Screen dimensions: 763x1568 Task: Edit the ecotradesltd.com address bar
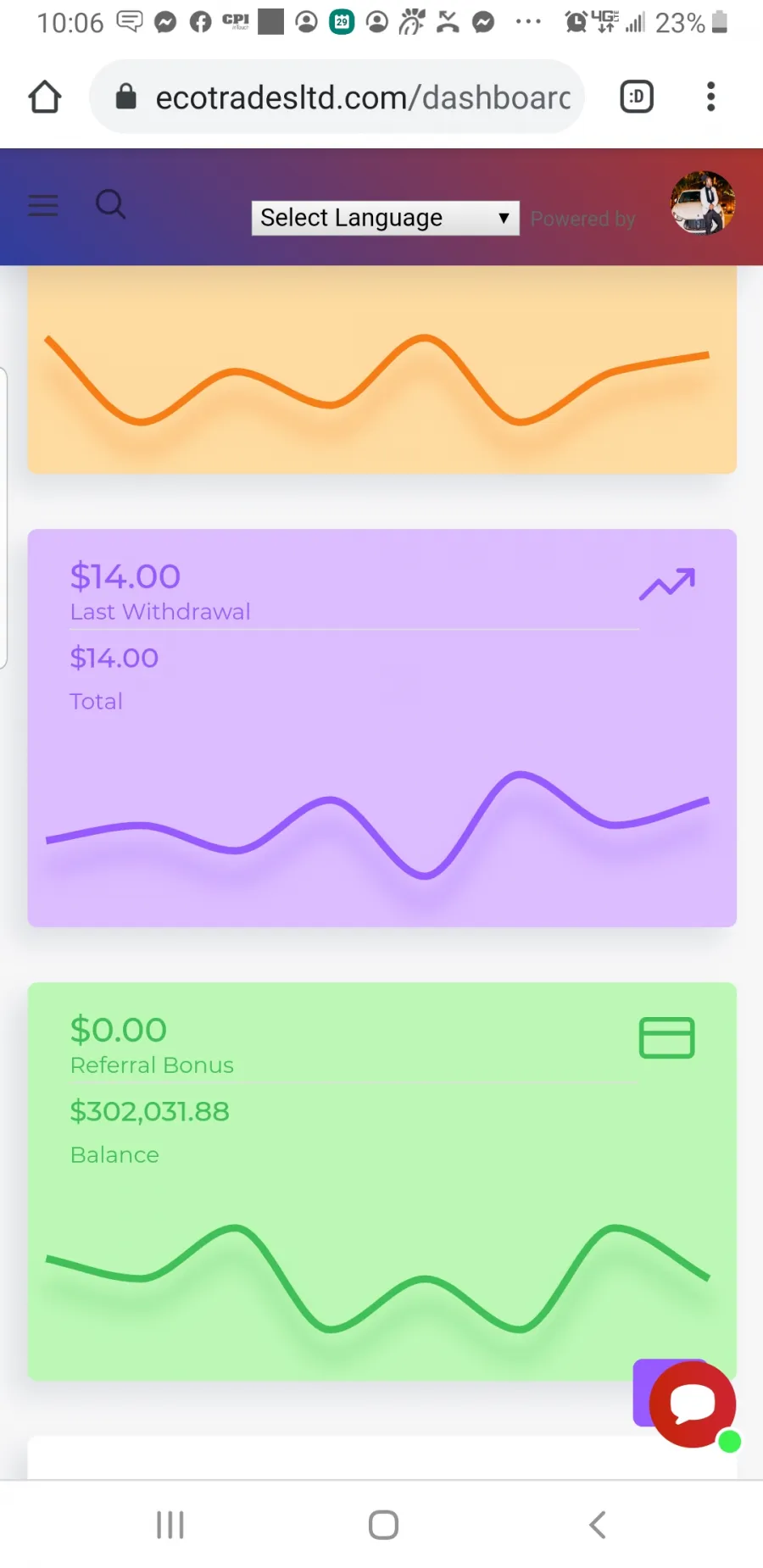pos(337,97)
